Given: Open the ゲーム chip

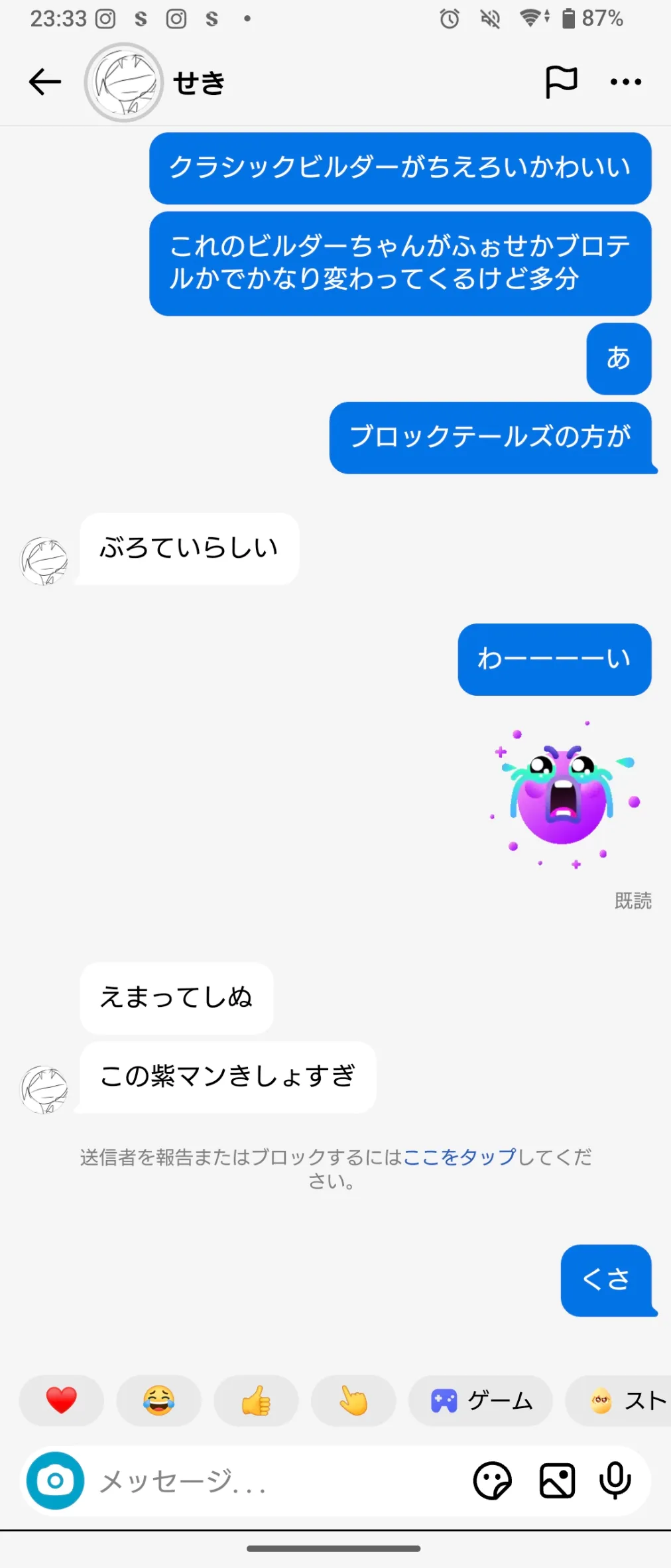Looking at the screenshot, I should click(481, 1400).
